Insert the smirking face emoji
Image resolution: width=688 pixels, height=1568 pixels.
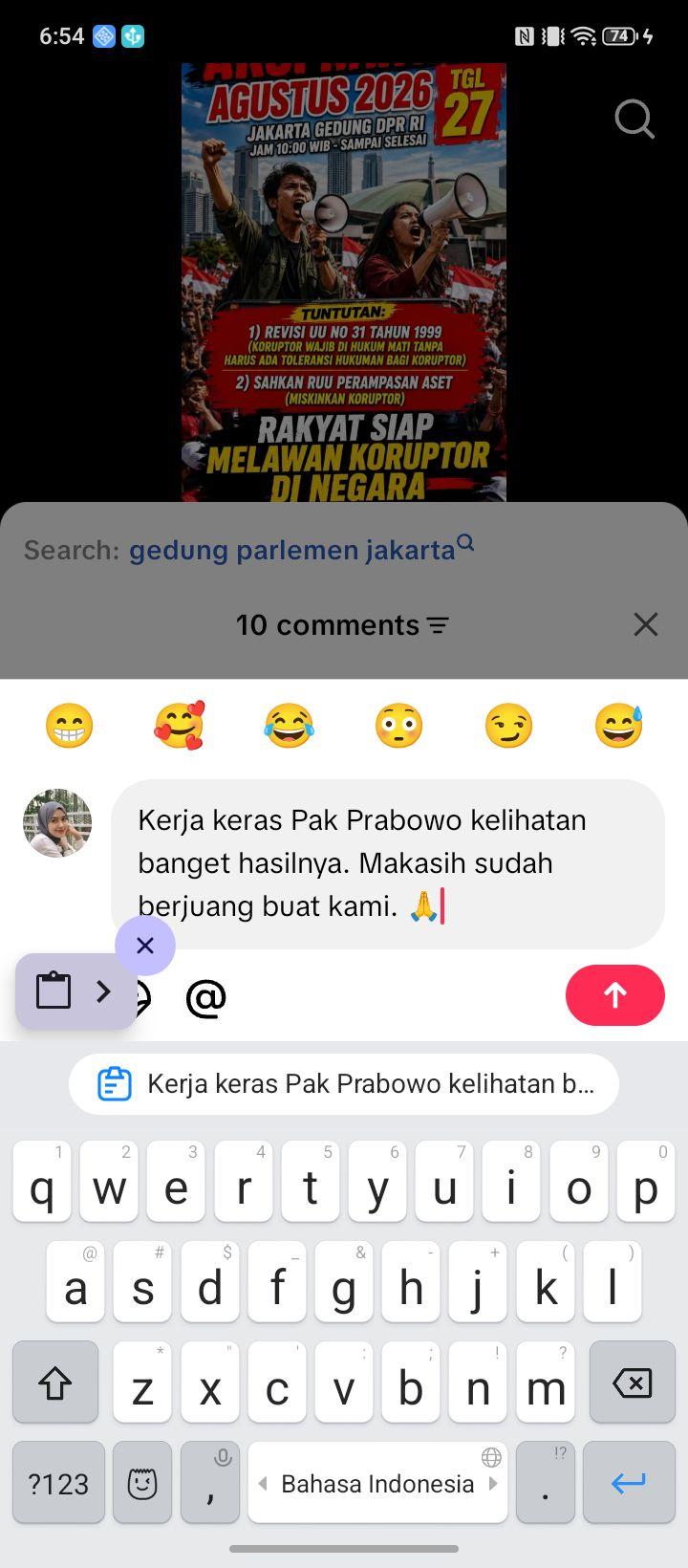tap(508, 726)
